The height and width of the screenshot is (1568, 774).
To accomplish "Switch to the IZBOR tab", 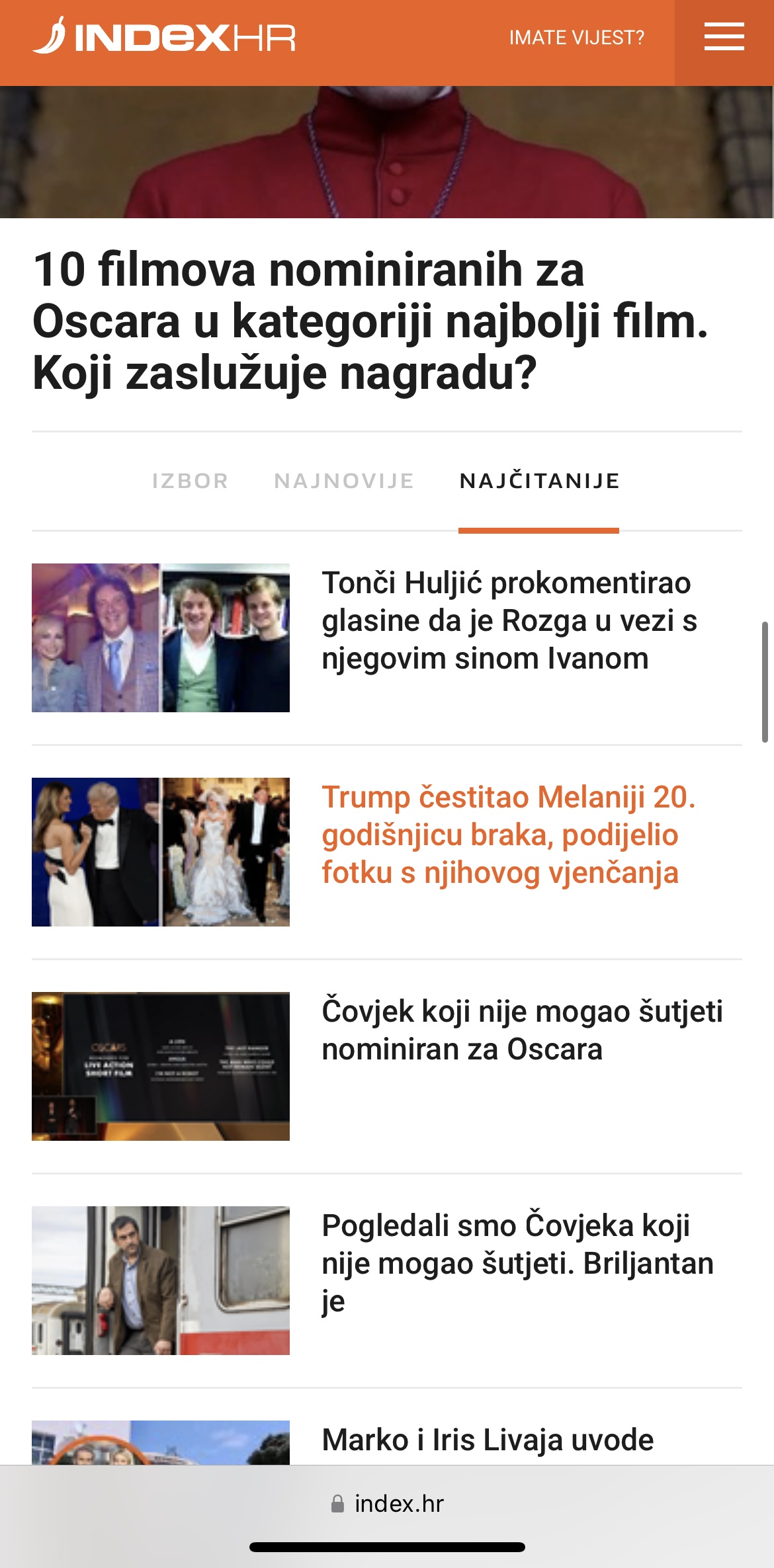I will pos(190,481).
